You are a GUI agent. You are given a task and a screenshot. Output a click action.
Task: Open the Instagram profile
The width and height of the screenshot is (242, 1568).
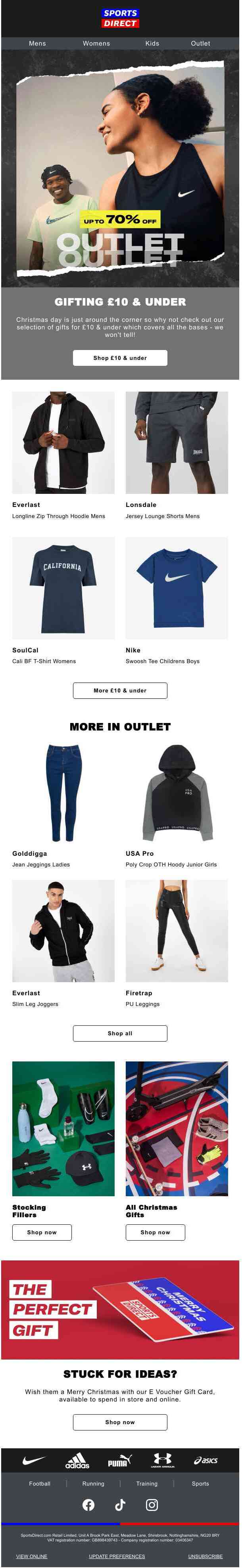(152, 1505)
